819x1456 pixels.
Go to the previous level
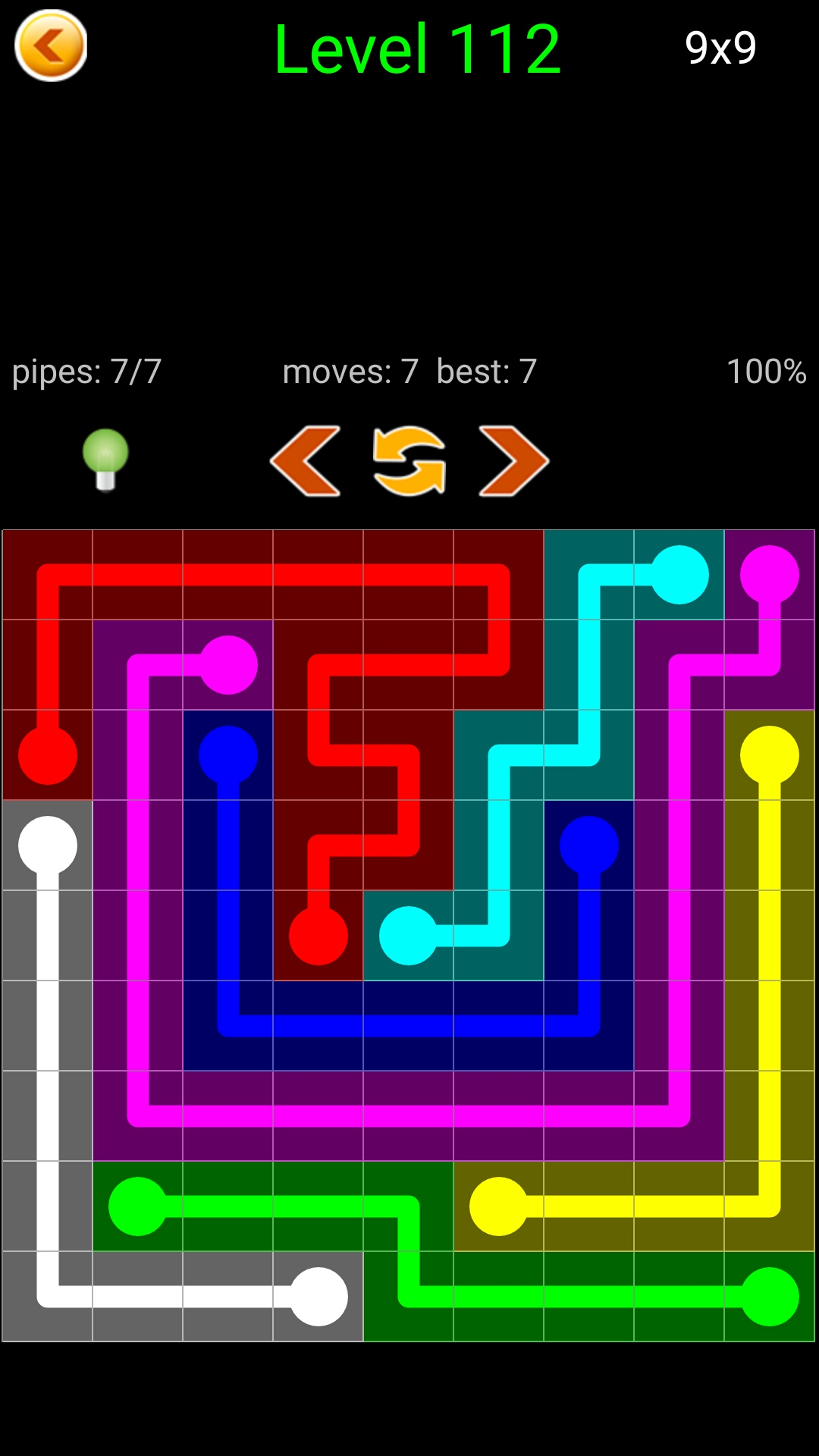coord(306,461)
